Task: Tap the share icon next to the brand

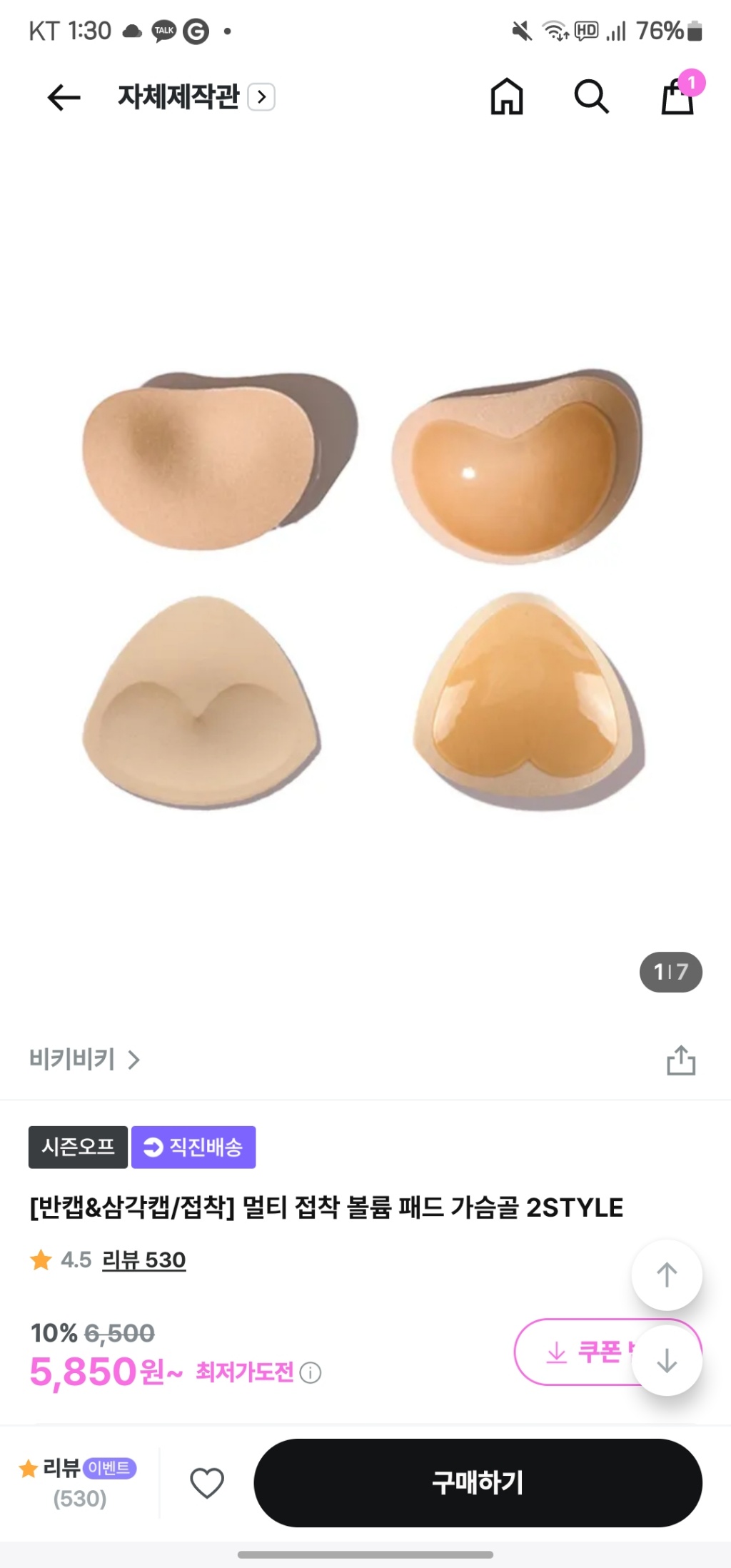Action: coord(680,1061)
